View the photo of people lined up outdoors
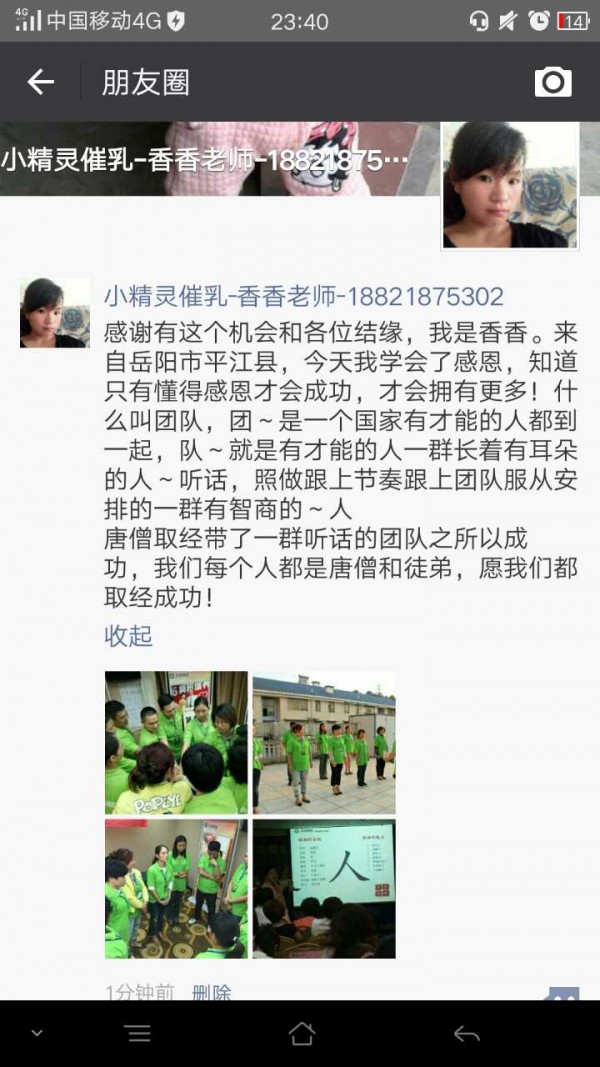 click(x=323, y=743)
